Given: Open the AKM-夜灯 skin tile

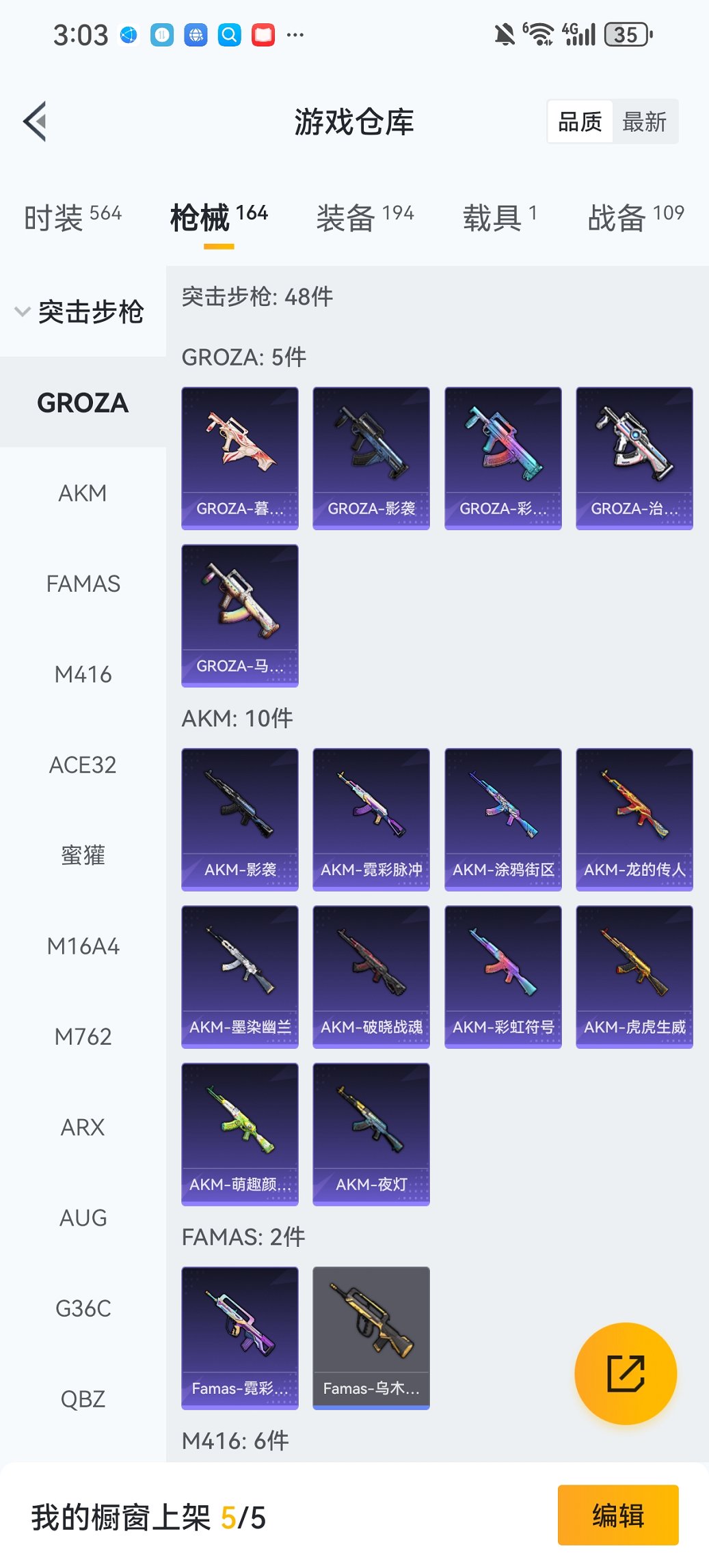Looking at the screenshot, I should 371,1133.
